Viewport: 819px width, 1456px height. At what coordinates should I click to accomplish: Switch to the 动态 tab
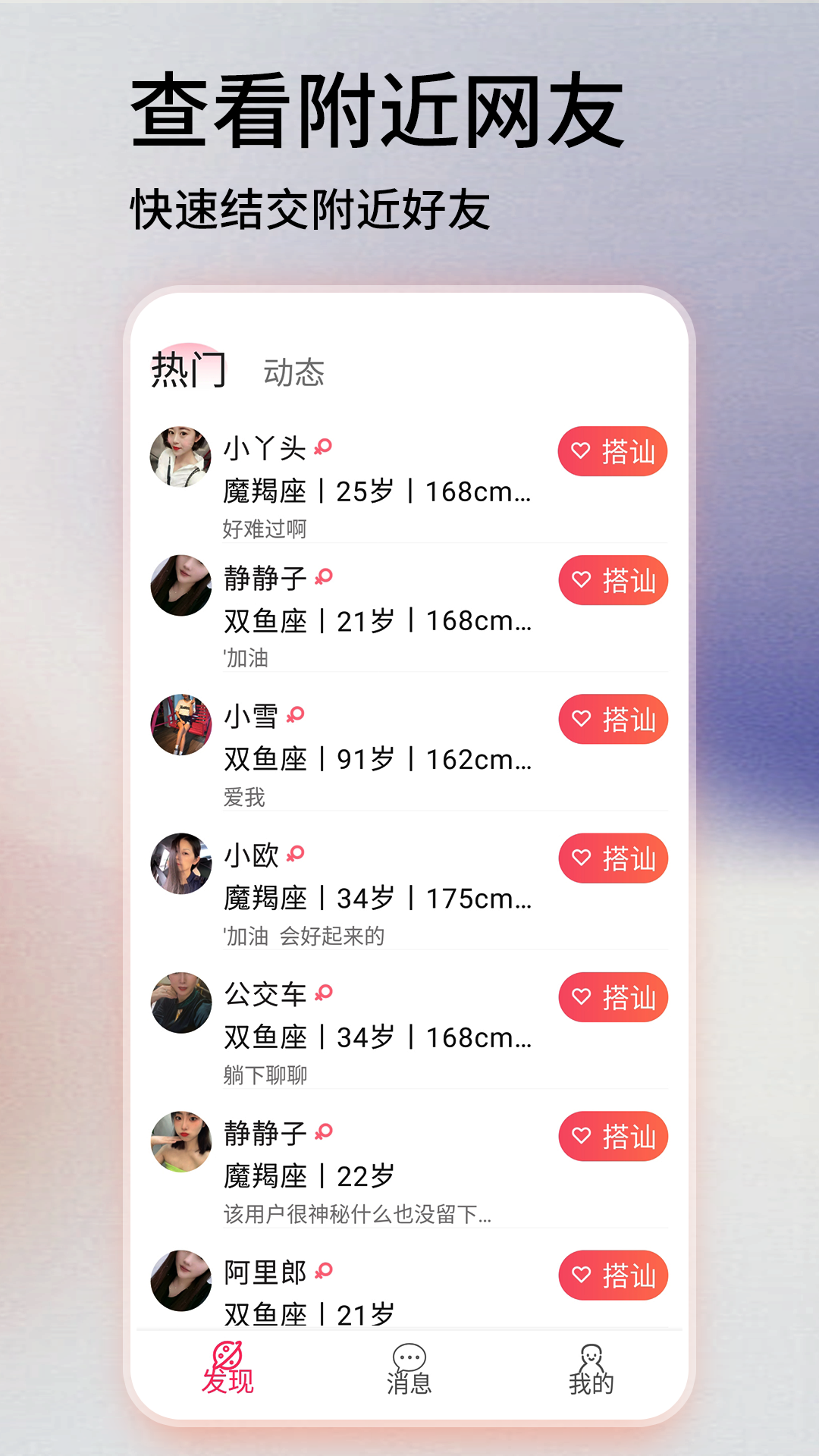pos(295,372)
